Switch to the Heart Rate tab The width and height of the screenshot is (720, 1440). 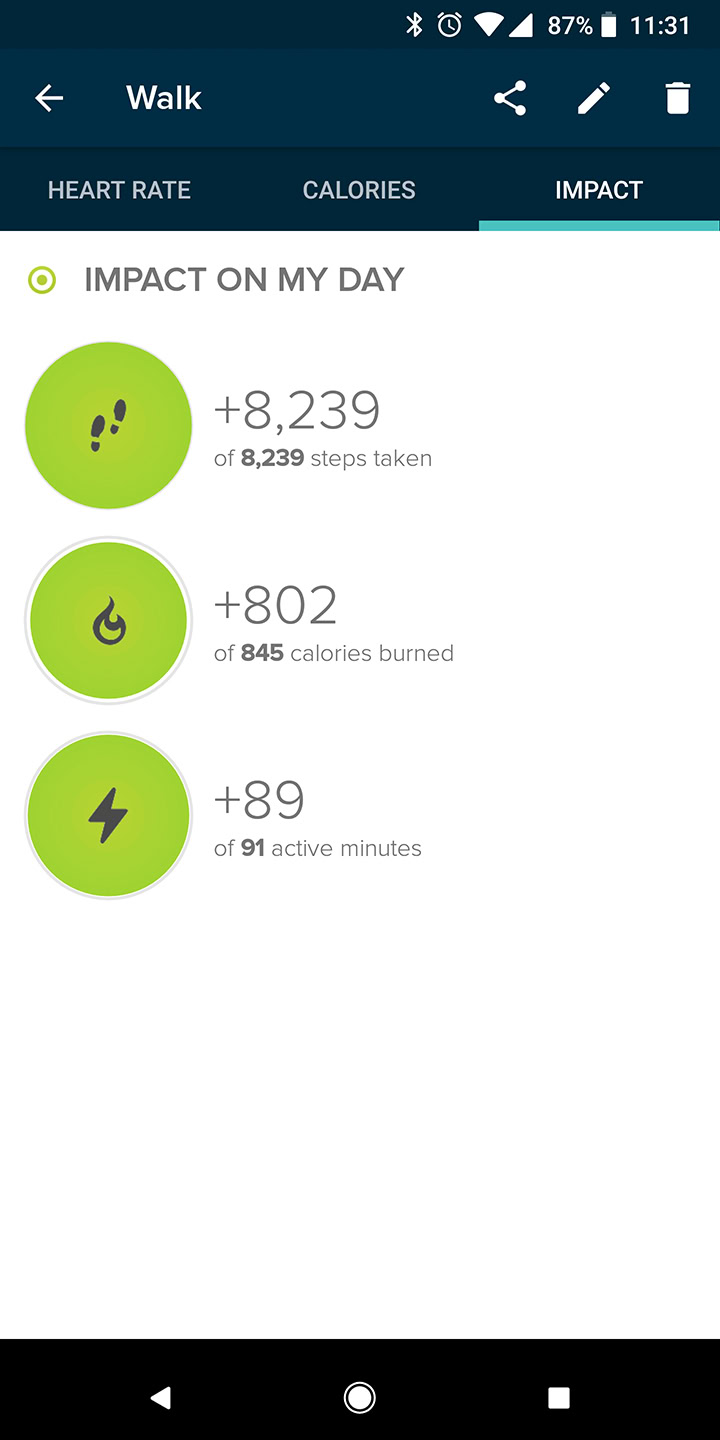pos(119,190)
